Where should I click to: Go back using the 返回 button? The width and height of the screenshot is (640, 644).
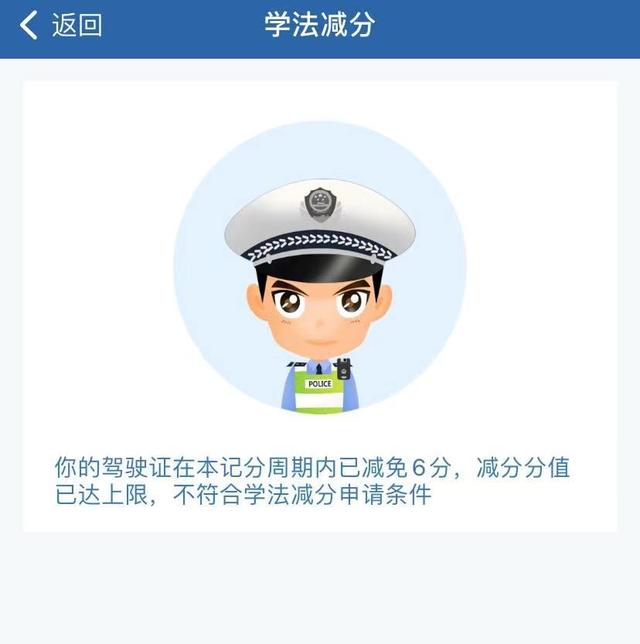(x=60, y=26)
